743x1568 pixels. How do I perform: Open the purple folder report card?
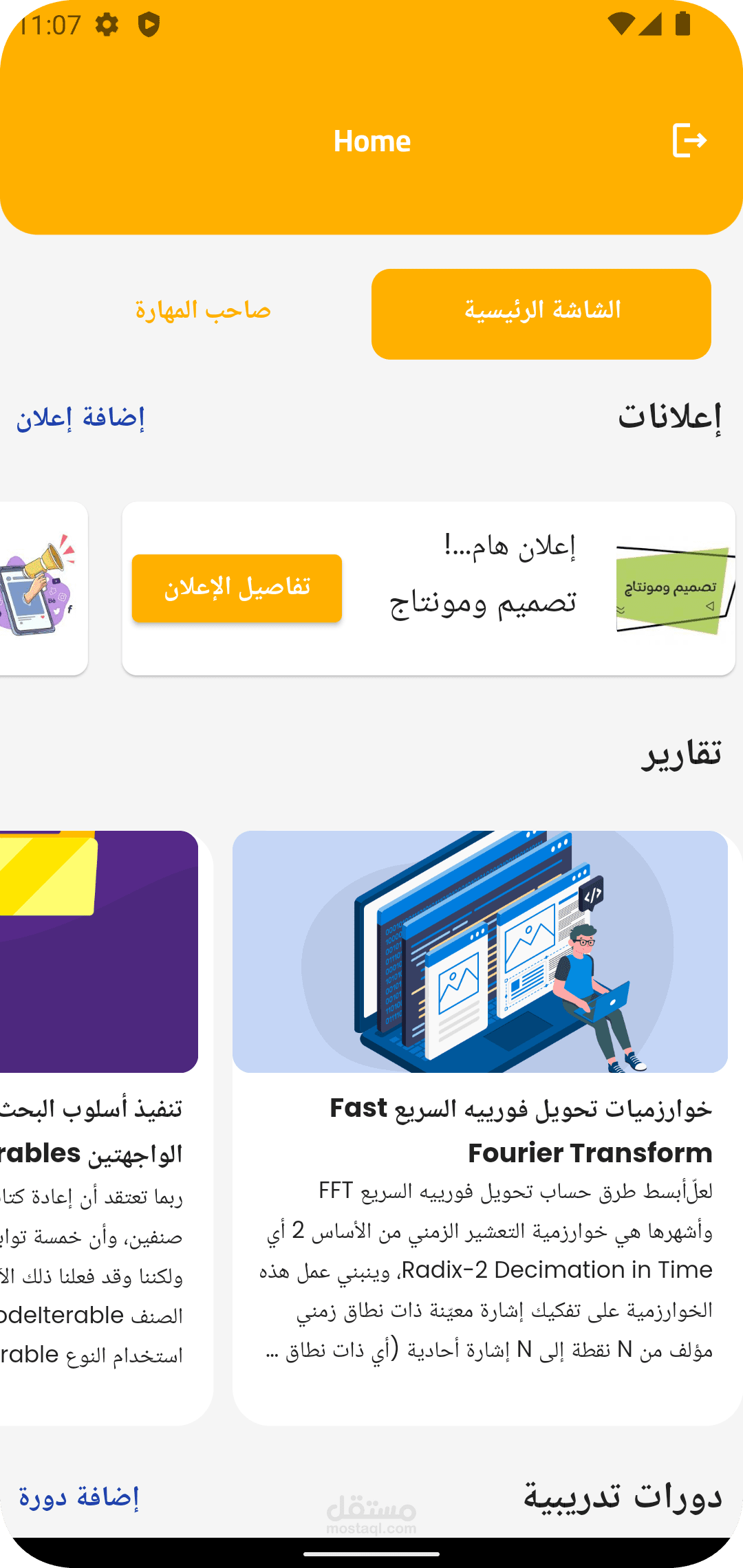point(100,1128)
